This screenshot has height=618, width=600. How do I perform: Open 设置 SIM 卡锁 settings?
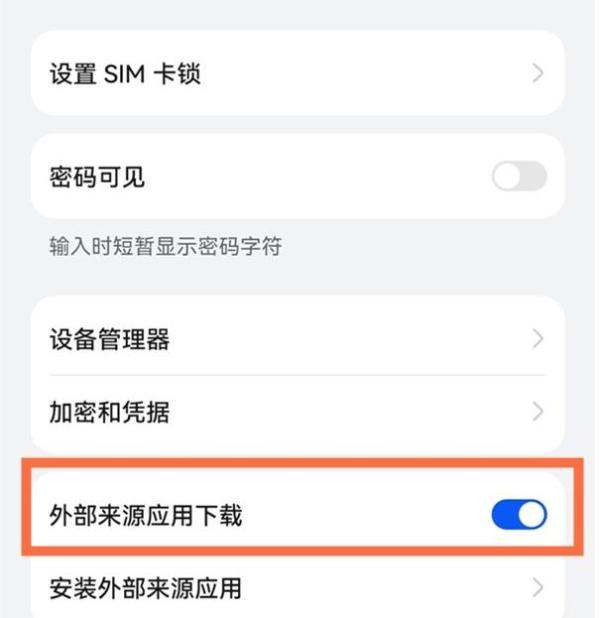(x=298, y=73)
